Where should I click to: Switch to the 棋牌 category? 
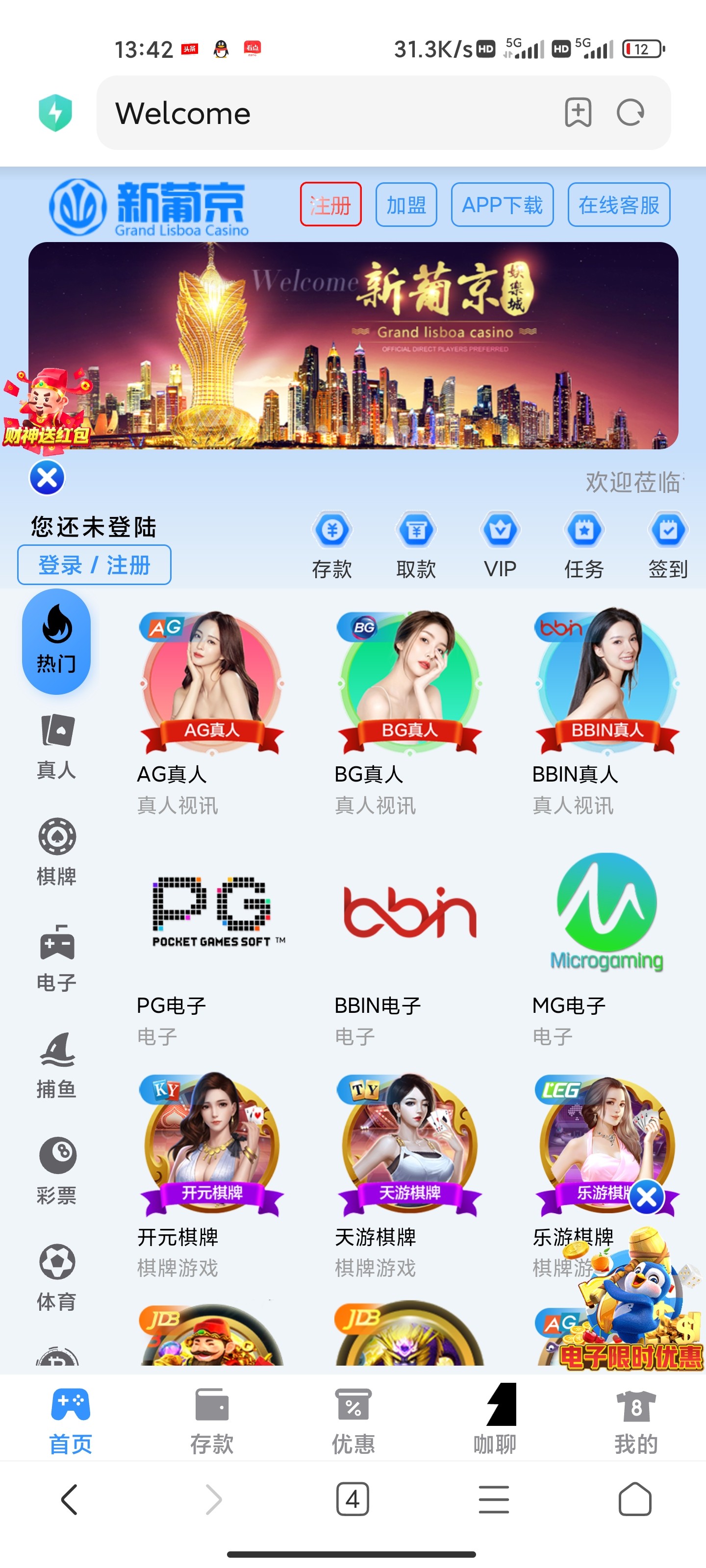(57, 852)
